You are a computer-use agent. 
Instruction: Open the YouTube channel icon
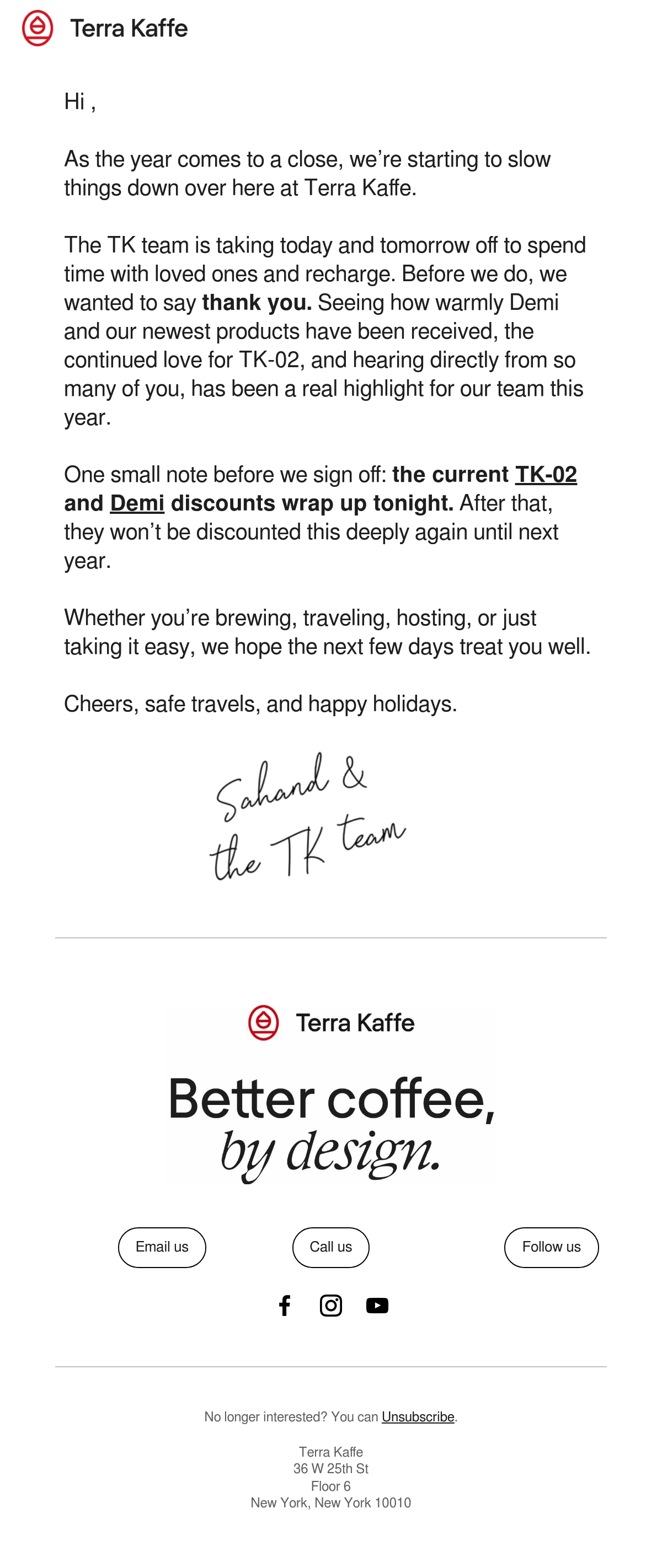[377, 1306]
